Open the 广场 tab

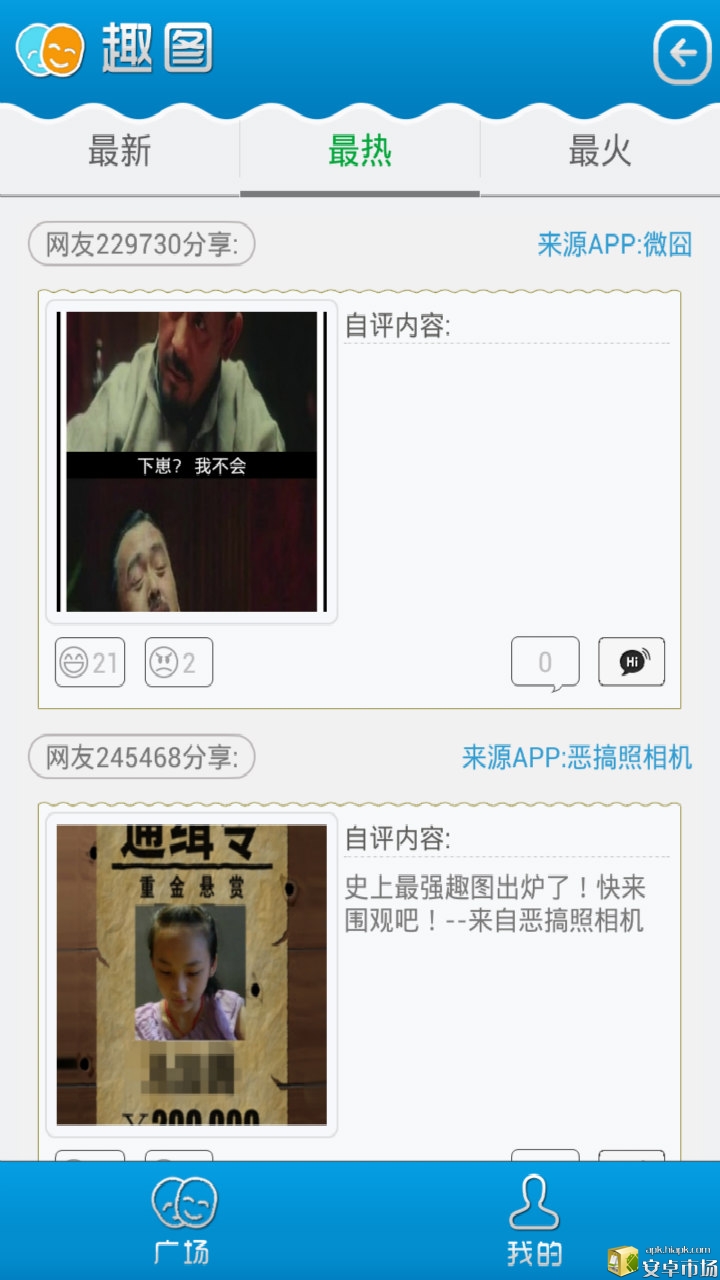point(183,1220)
